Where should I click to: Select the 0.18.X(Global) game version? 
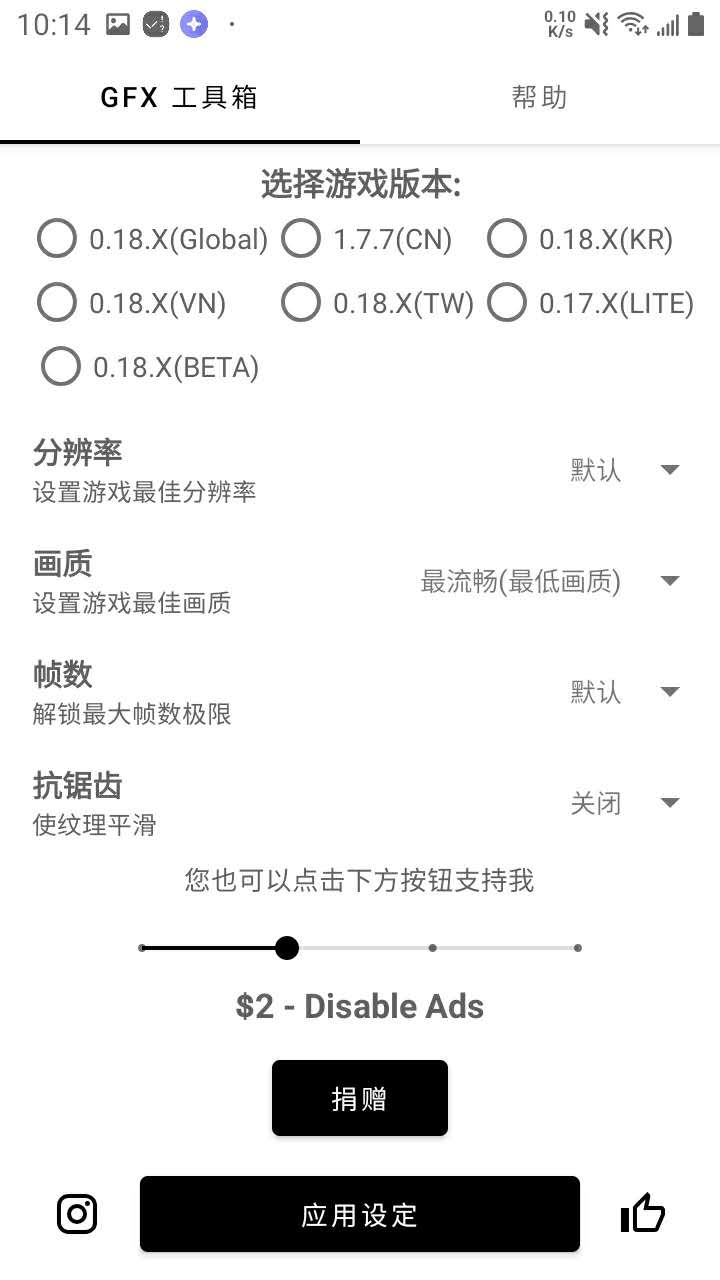point(57,238)
